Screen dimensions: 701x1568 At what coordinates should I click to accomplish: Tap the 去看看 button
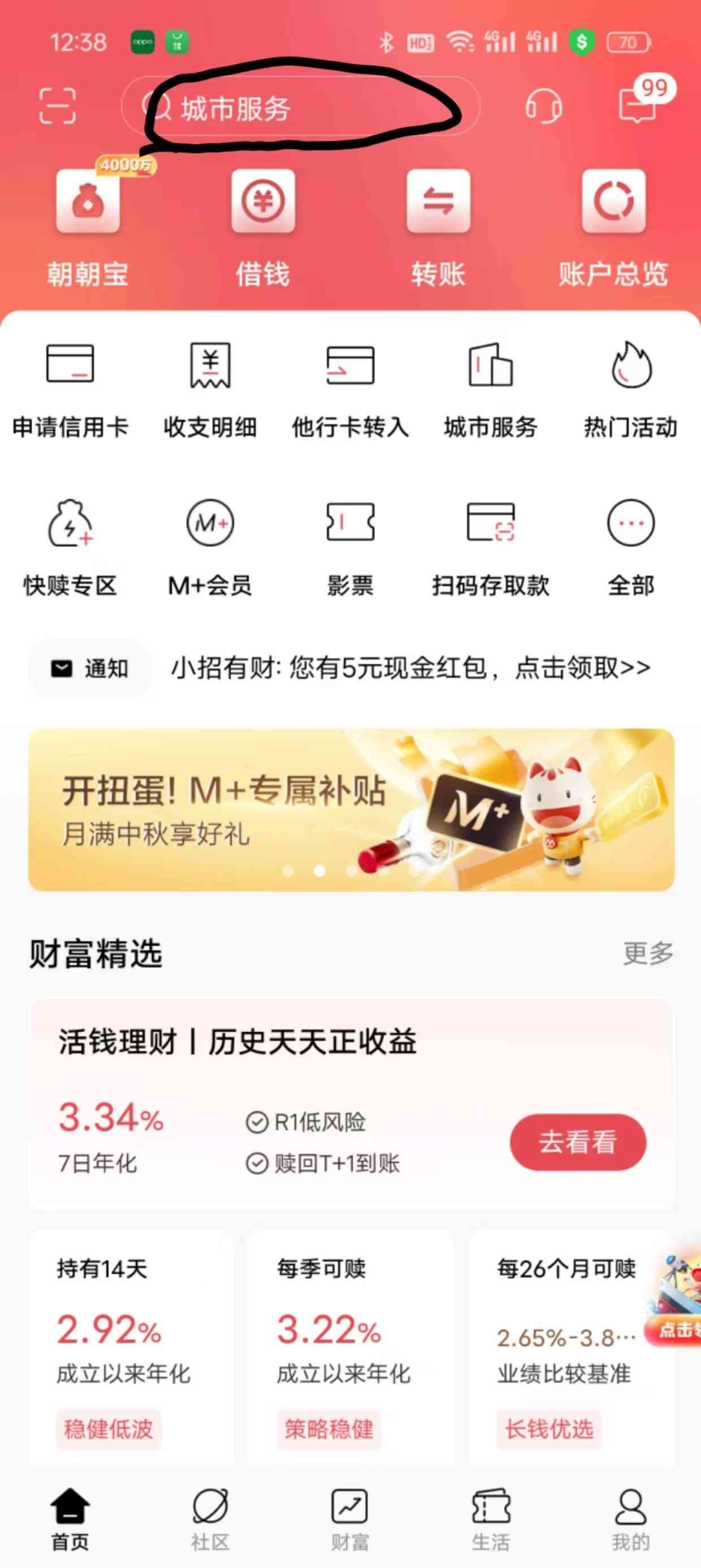(x=577, y=1142)
